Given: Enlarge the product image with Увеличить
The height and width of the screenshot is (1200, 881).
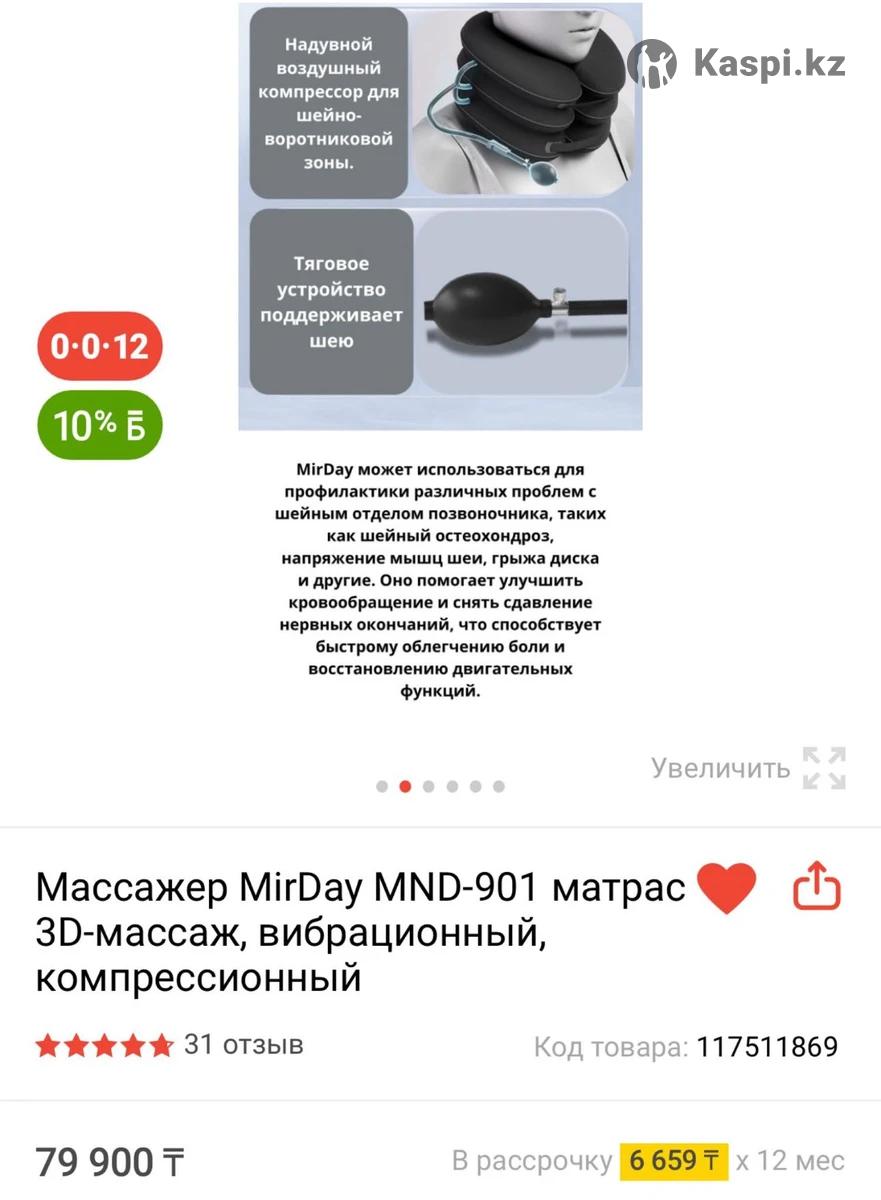Looking at the screenshot, I should pyautogui.click(x=748, y=768).
